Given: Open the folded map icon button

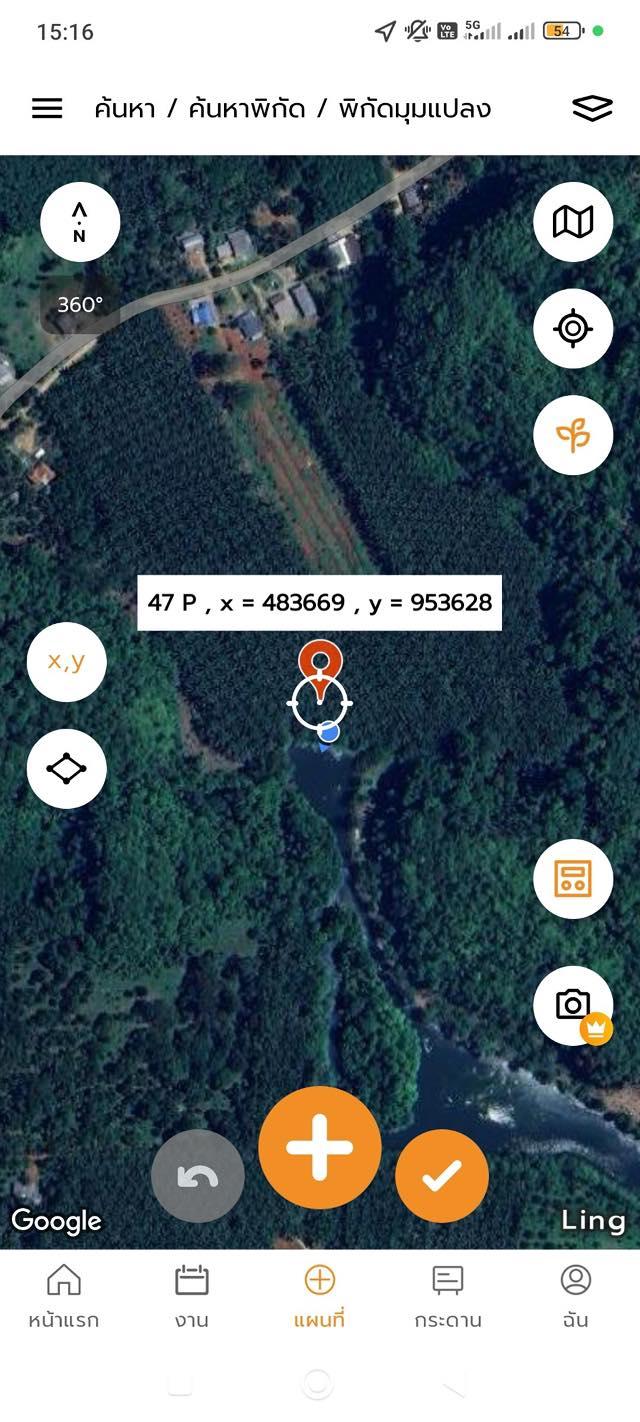Looking at the screenshot, I should click(573, 222).
